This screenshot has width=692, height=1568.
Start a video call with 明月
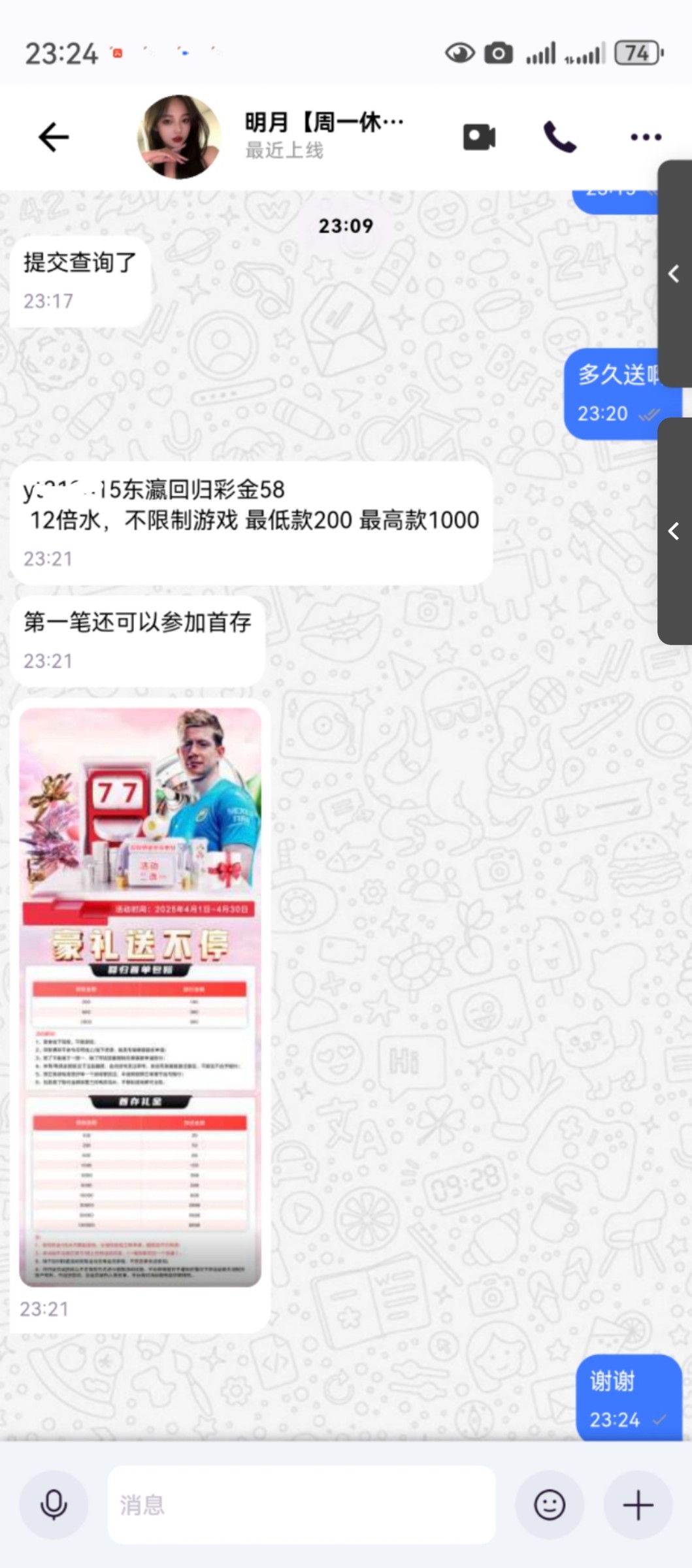pos(479,137)
